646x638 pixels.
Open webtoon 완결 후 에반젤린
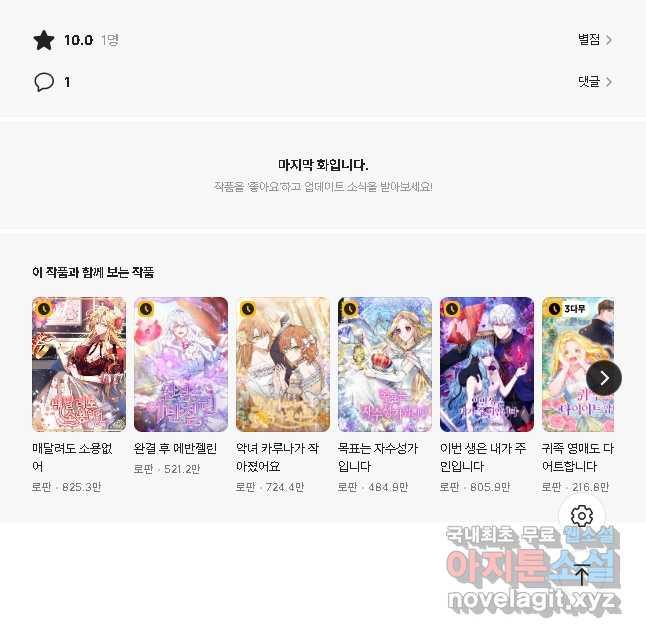[x=181, y=364]
